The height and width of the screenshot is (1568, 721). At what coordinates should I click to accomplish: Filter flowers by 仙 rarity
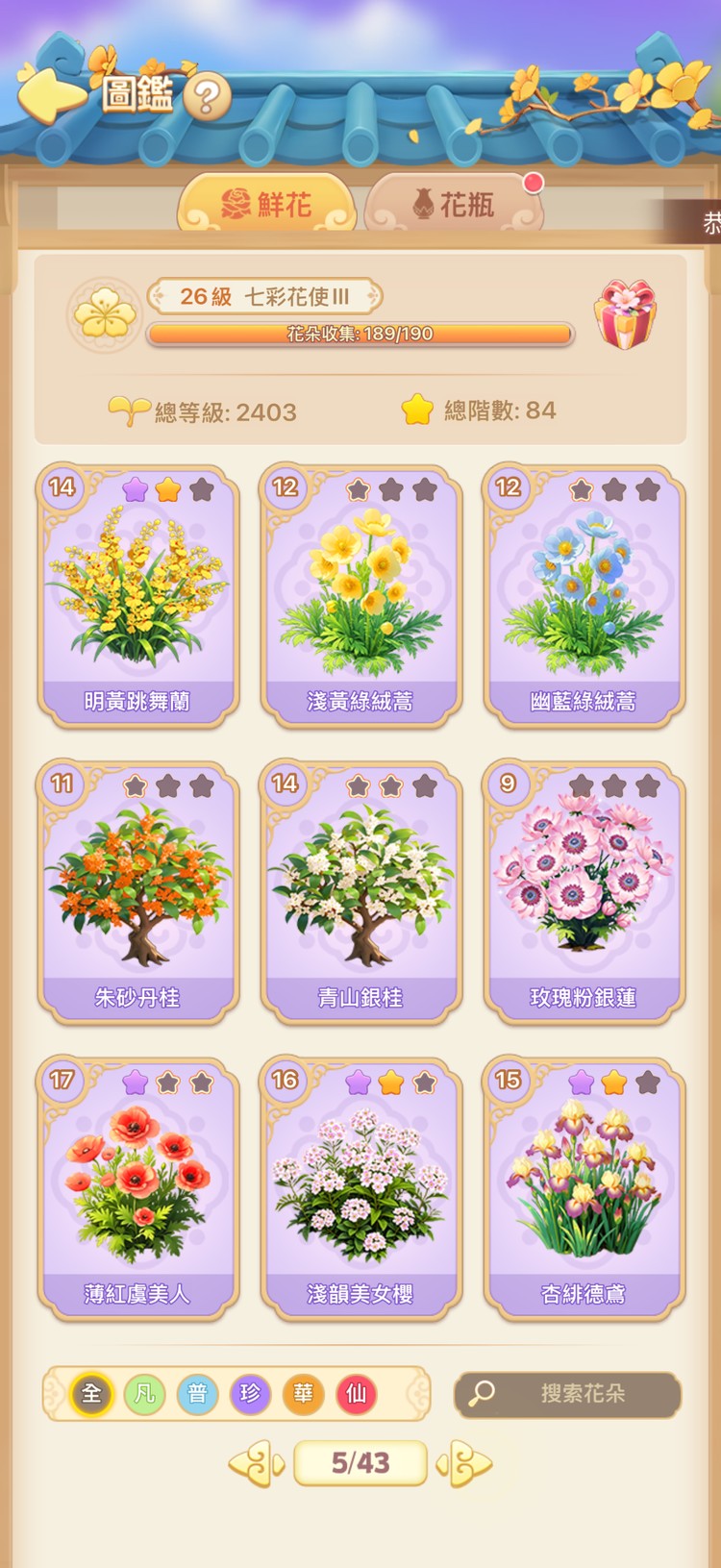pos(356,1394)
